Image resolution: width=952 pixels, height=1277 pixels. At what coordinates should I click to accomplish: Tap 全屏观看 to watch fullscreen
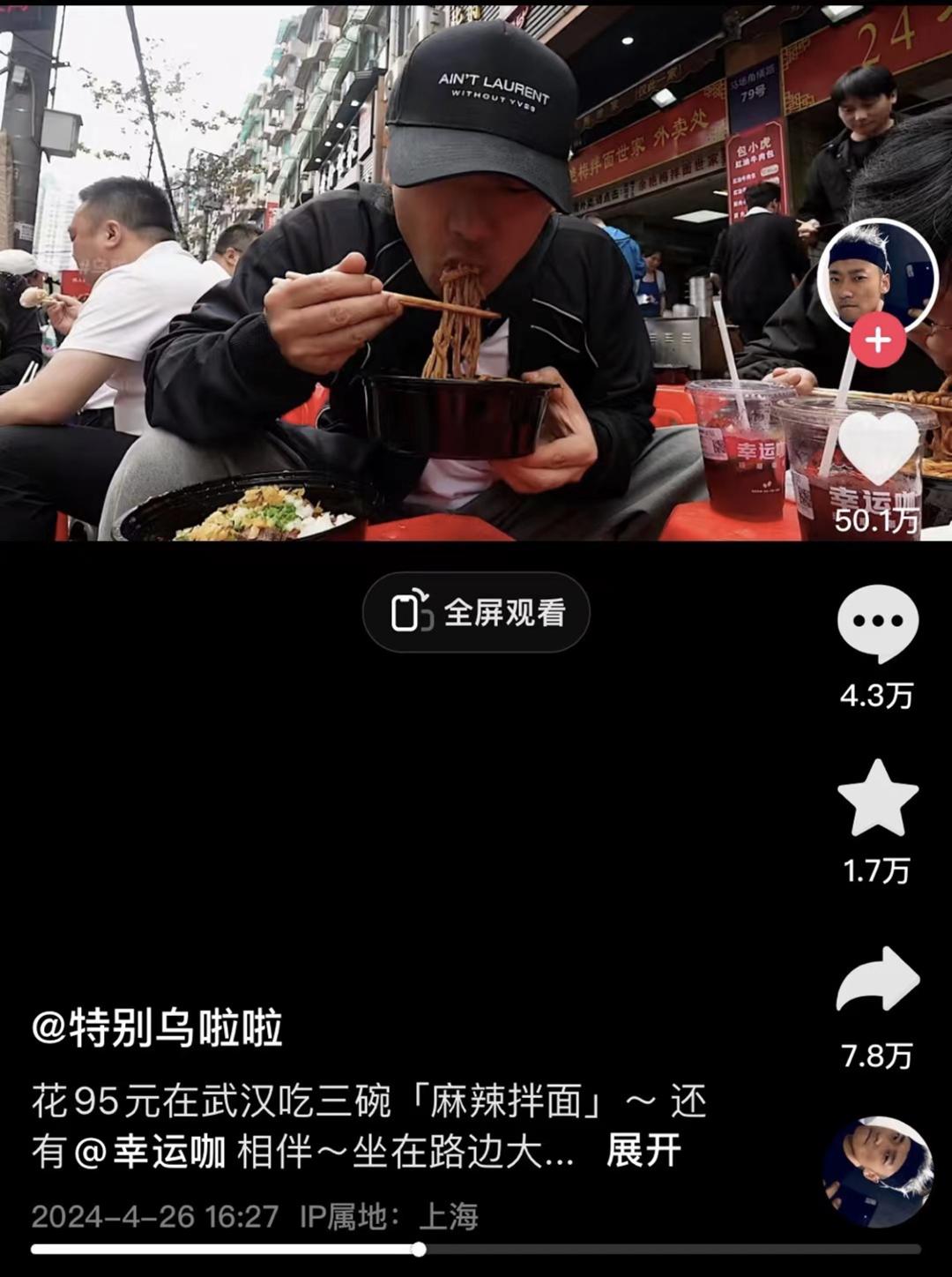coord(476,612)
